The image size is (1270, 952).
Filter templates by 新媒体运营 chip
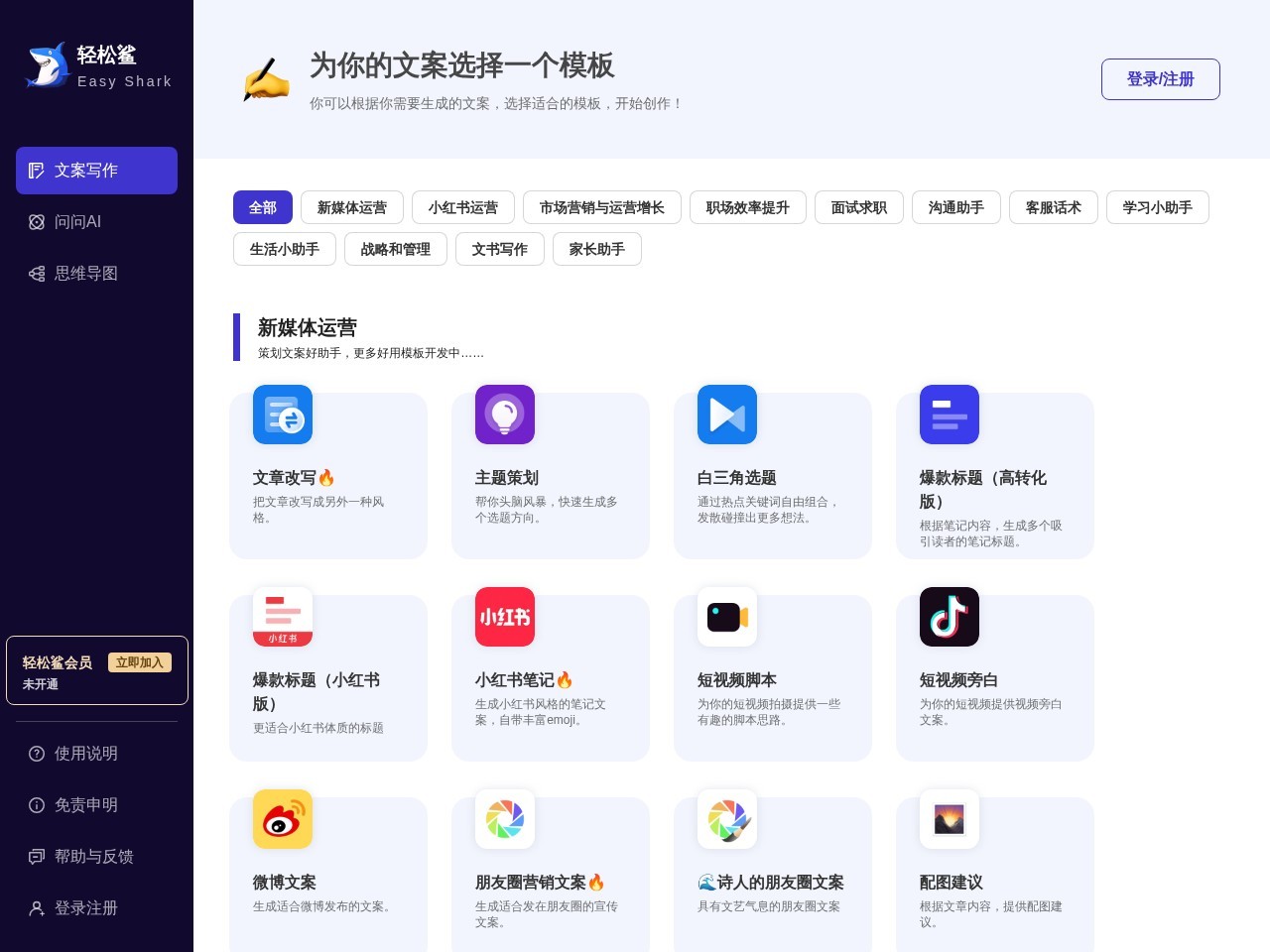coord(352,207)
